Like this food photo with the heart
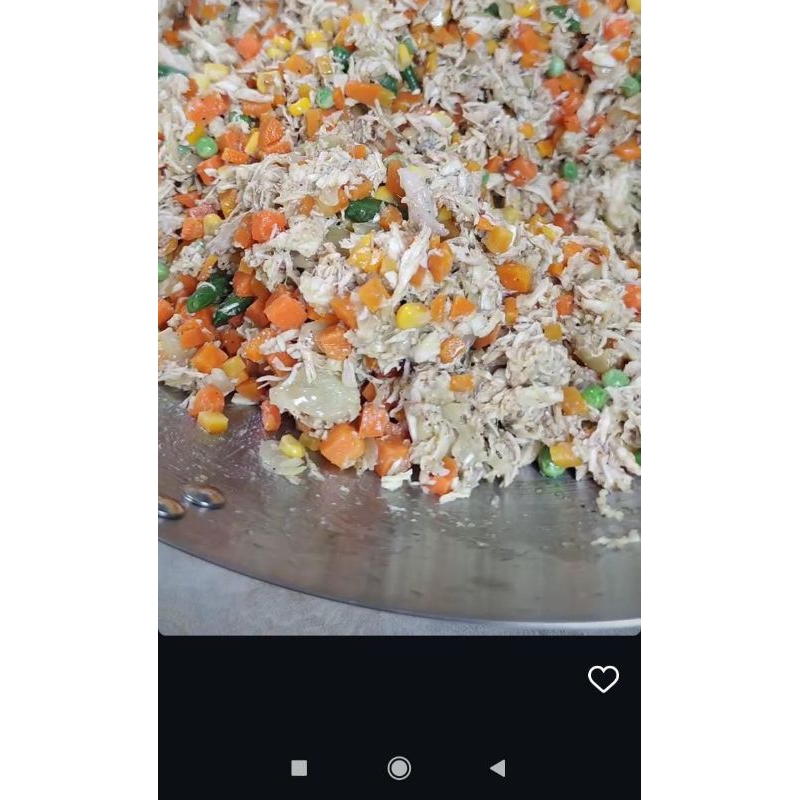Viewport: 800px width, 800px height. 603,679
